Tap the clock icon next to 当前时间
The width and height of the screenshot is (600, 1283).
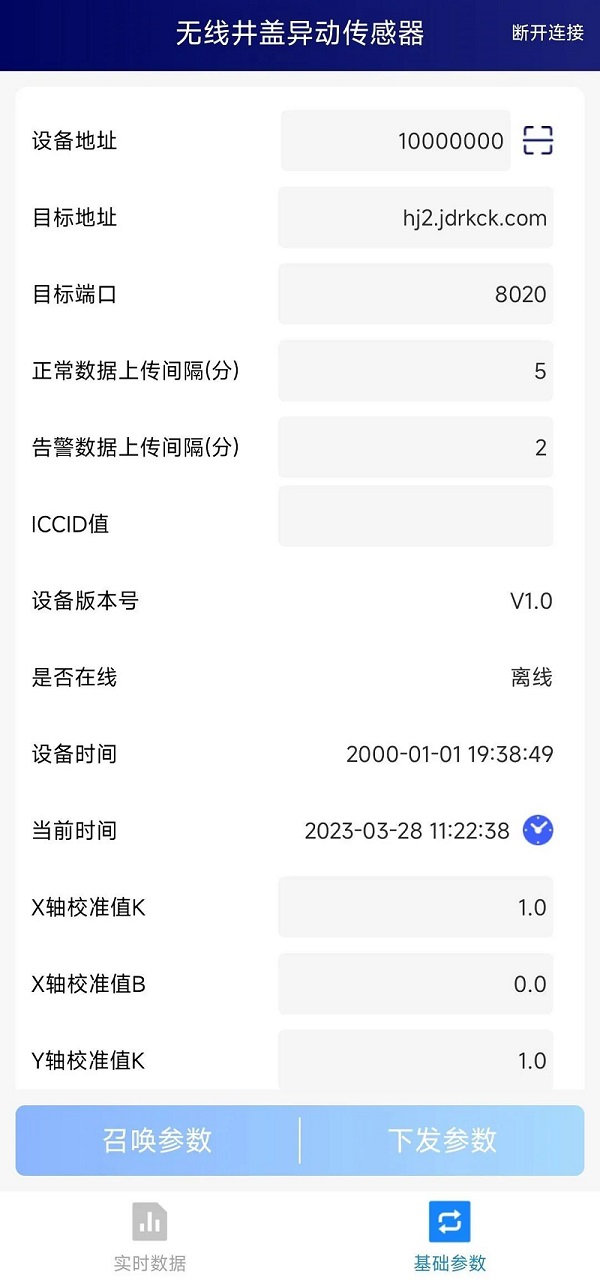pyautogui.click(x=538, y=830)
